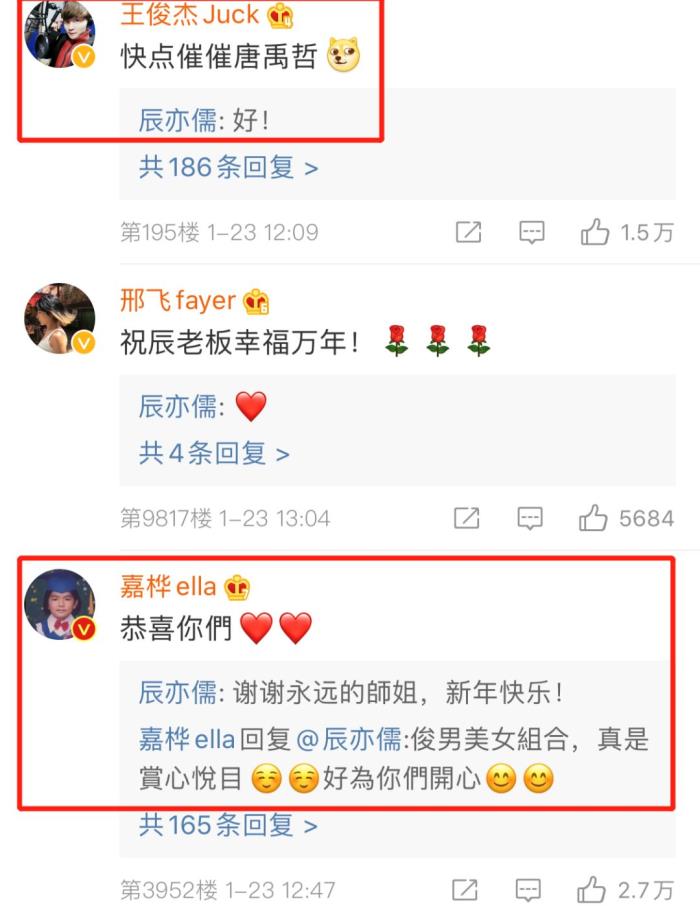
Task: Like 王俊杰Juck's comment with 1.5万 likes
Action: [596, 233]
